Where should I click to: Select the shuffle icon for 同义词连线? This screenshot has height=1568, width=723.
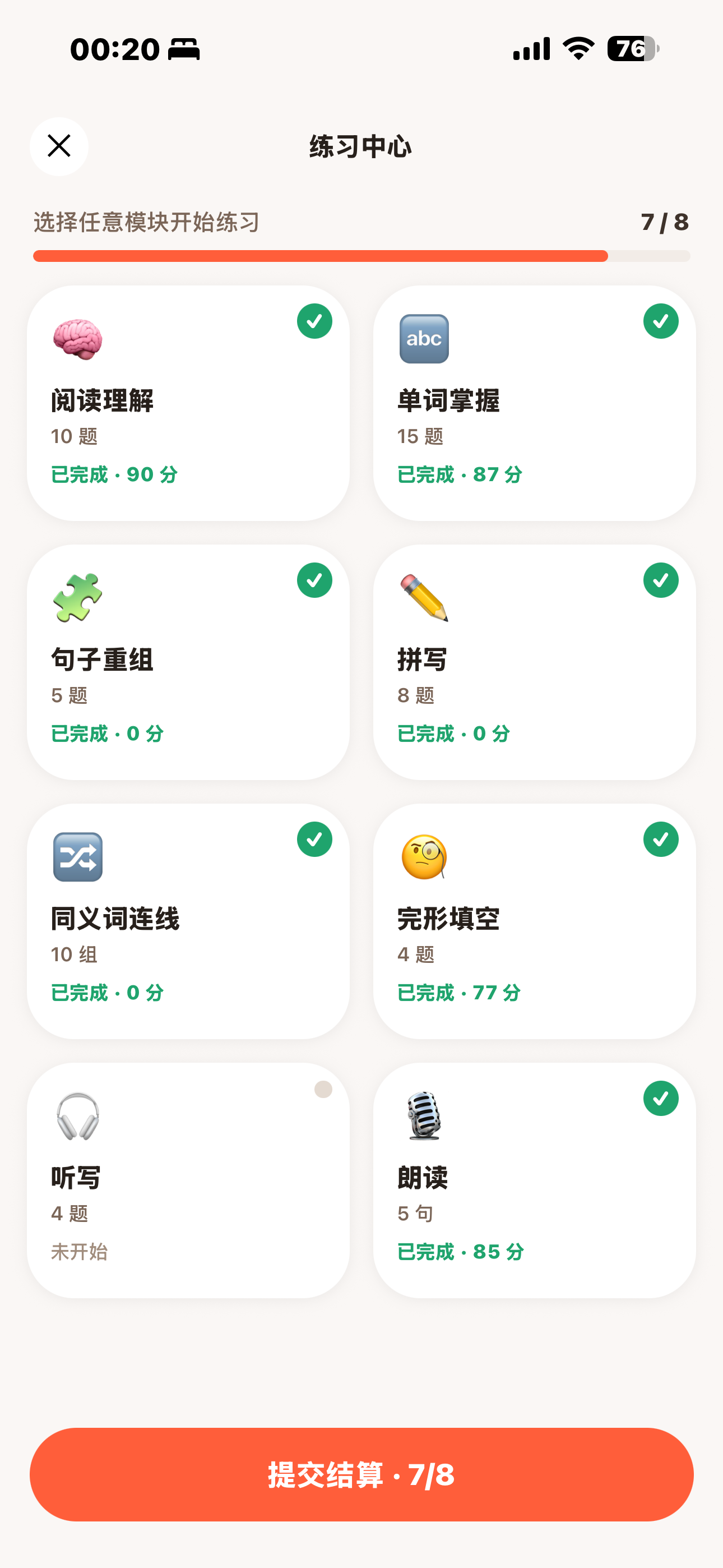pos(77,858)
